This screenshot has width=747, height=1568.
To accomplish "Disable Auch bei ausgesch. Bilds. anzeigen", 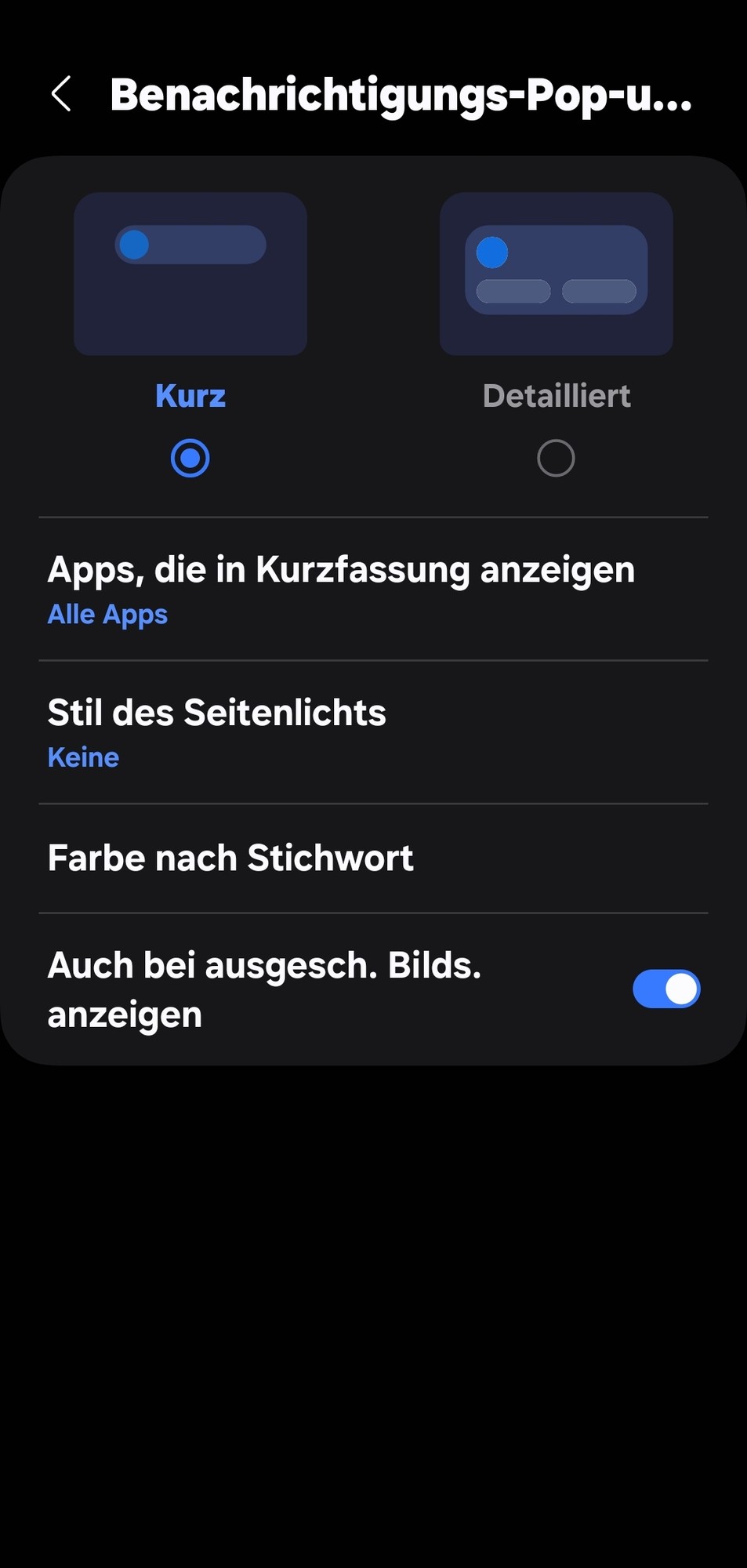I will (x=665, y=989).
